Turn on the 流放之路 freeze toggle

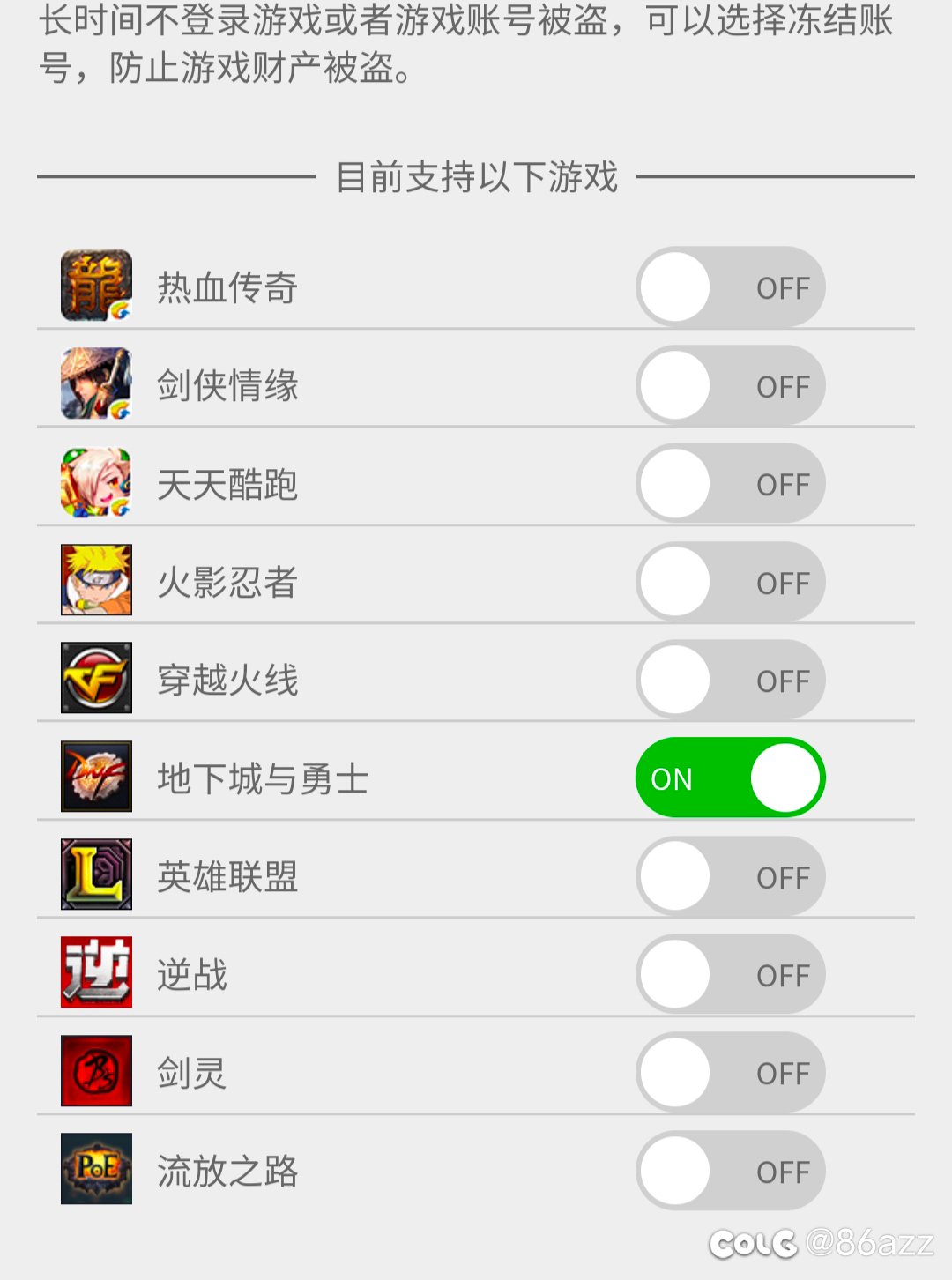click(x=730, y=1172)
